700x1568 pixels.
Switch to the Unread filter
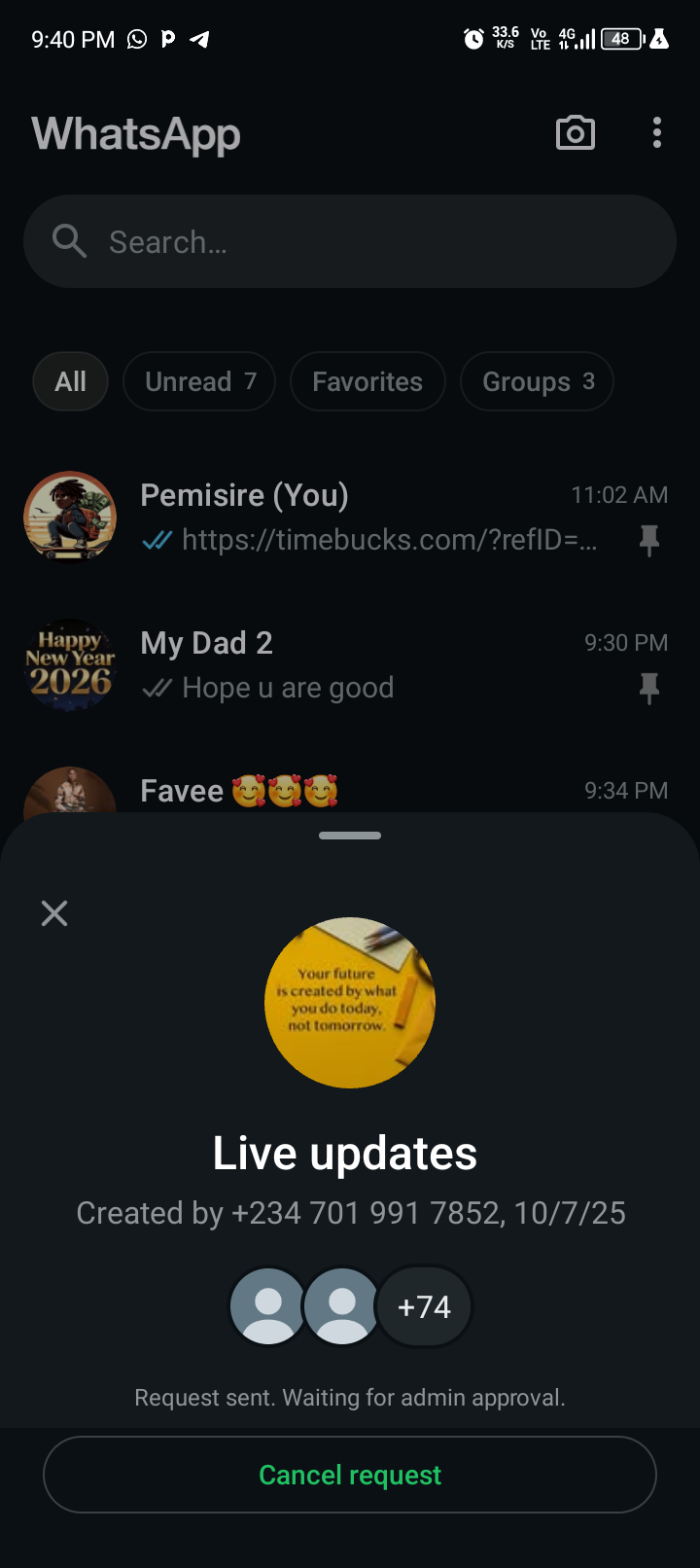coord(199,381)
